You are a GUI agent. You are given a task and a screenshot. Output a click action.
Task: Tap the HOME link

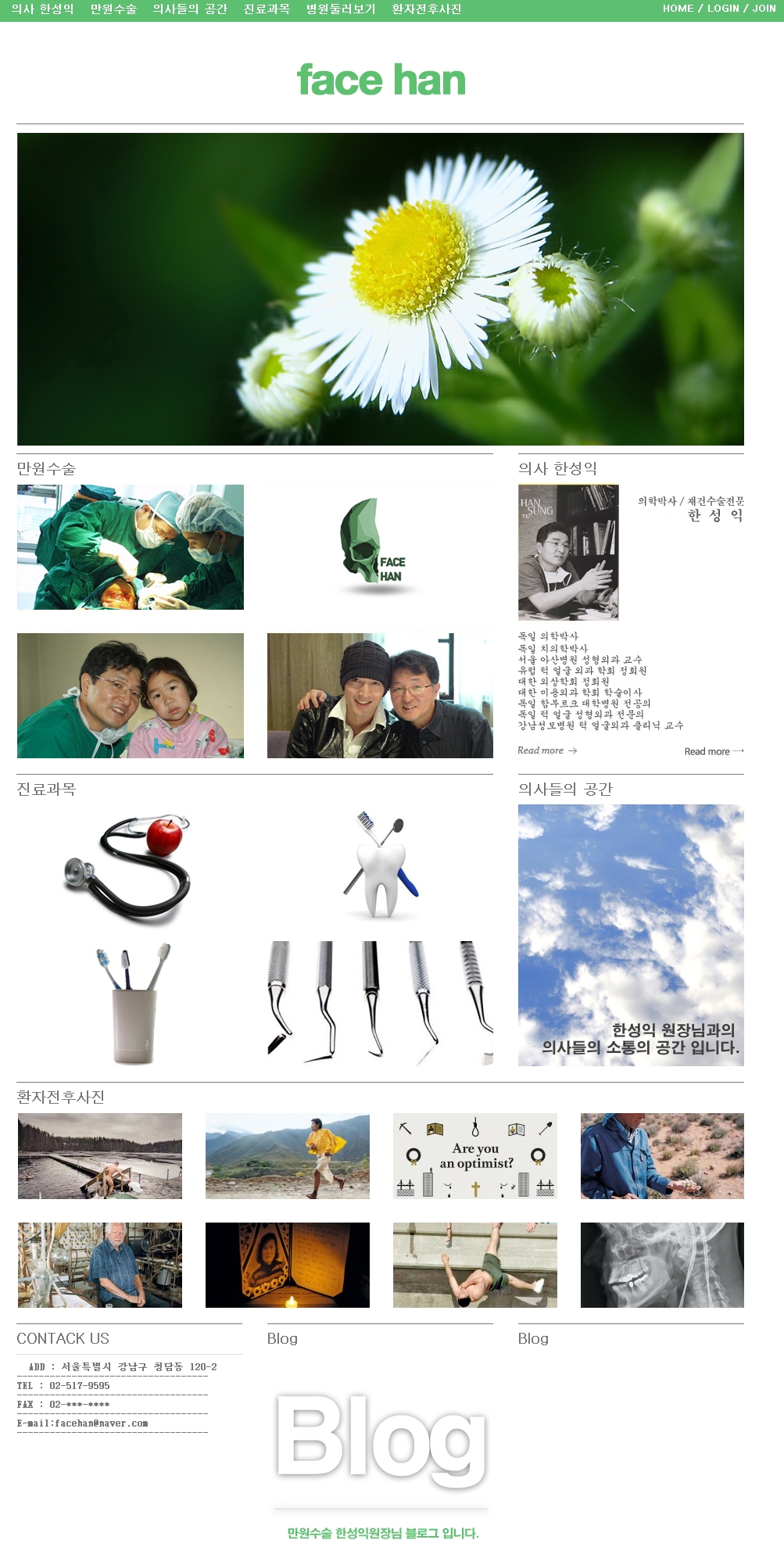point(678,9)
